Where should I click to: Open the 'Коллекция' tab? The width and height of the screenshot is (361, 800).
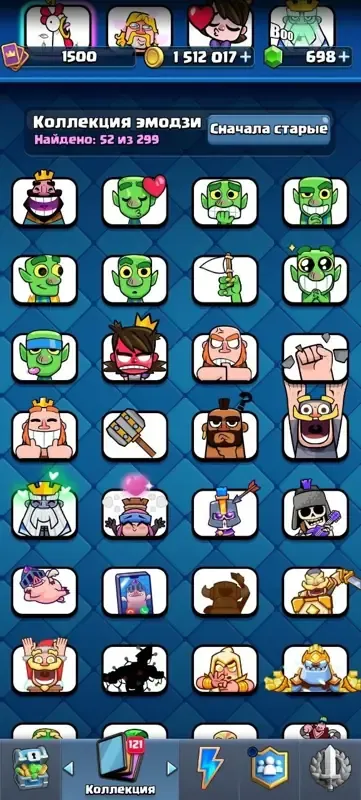(120, 767)
